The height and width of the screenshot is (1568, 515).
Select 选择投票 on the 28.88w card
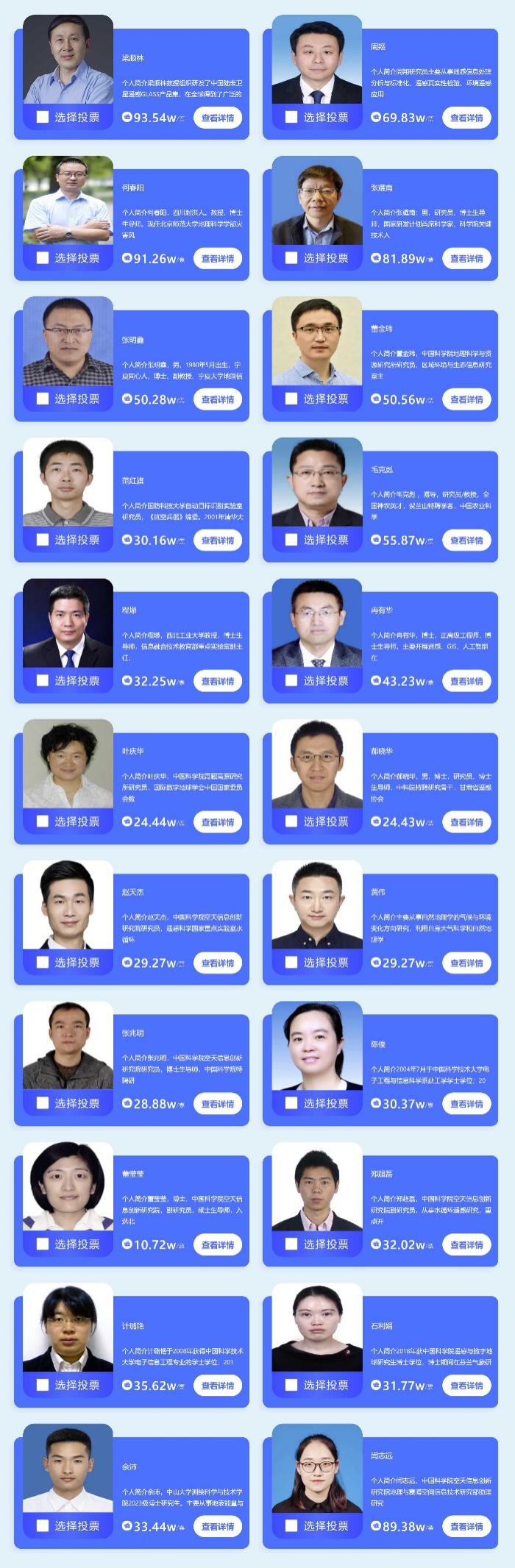[43, 1103]
